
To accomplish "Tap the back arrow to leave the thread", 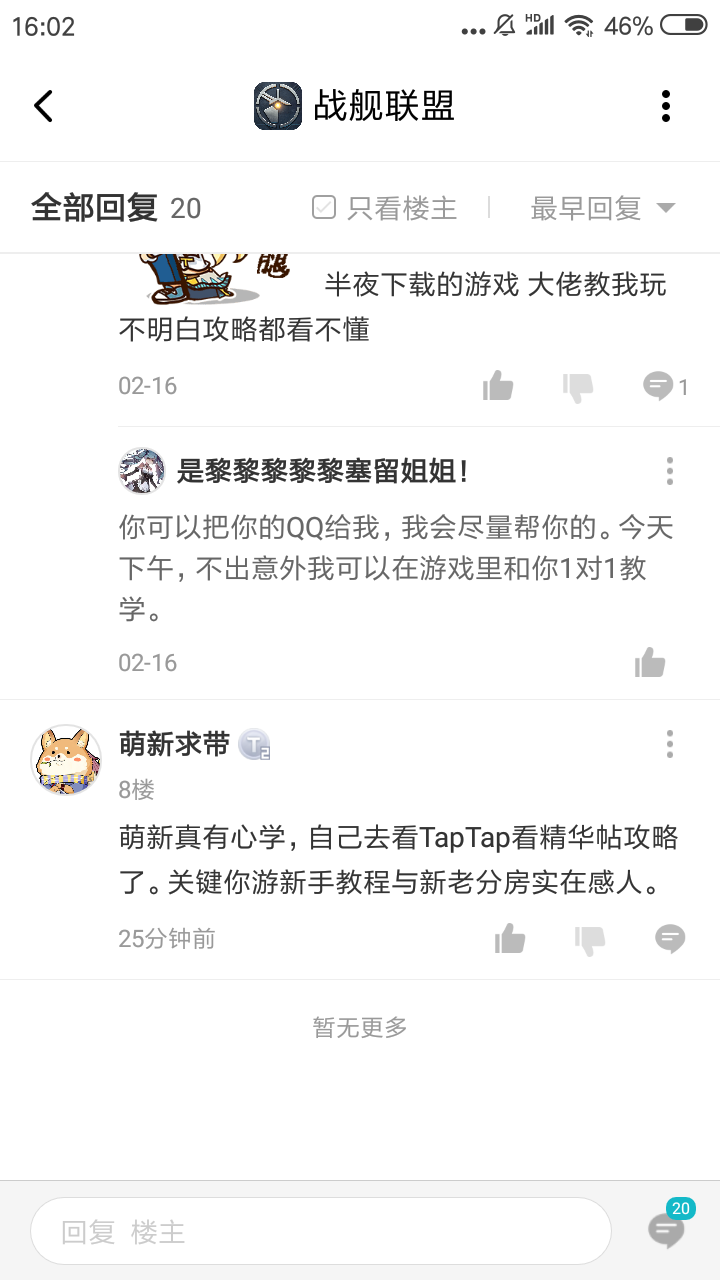I will point(43,106).
